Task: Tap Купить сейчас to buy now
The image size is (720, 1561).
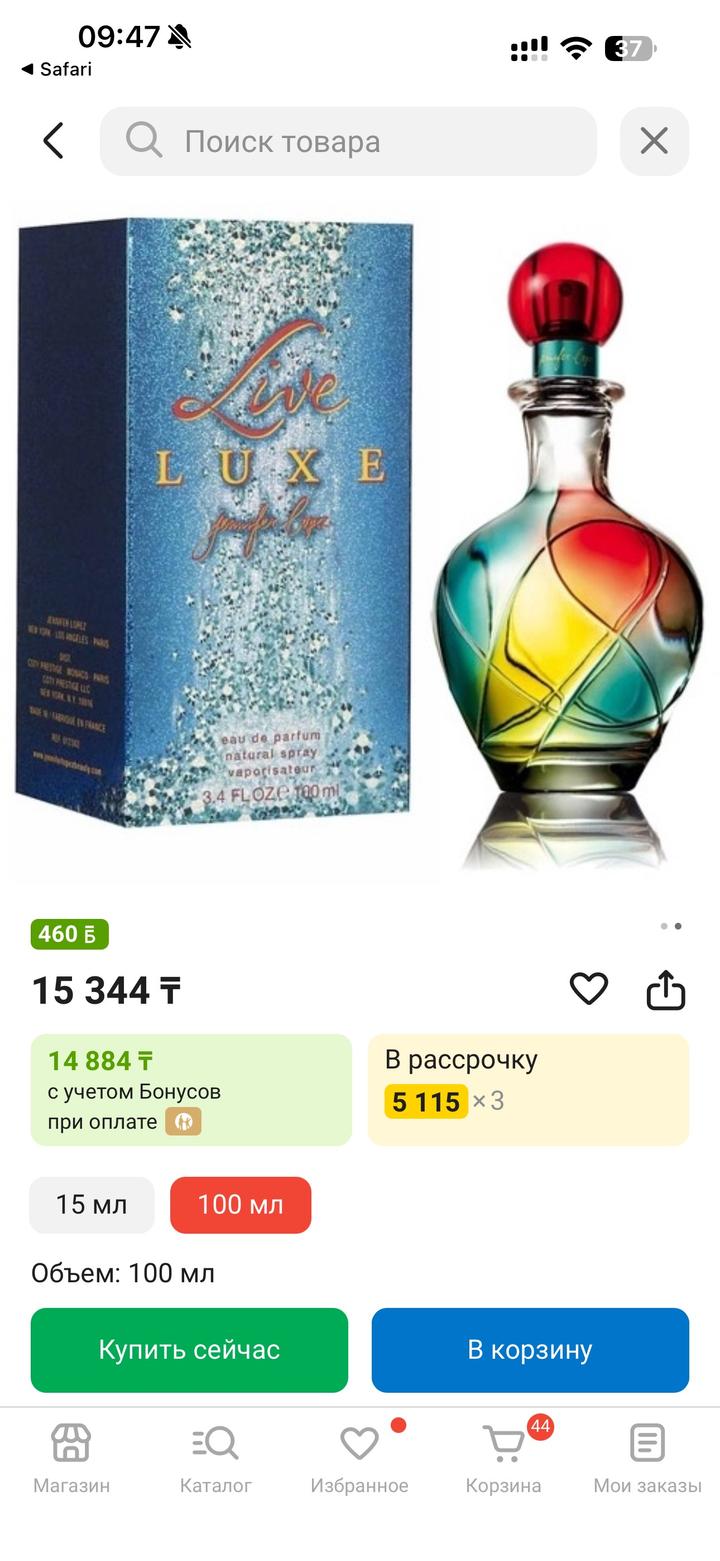Action: pos(189,1350)
